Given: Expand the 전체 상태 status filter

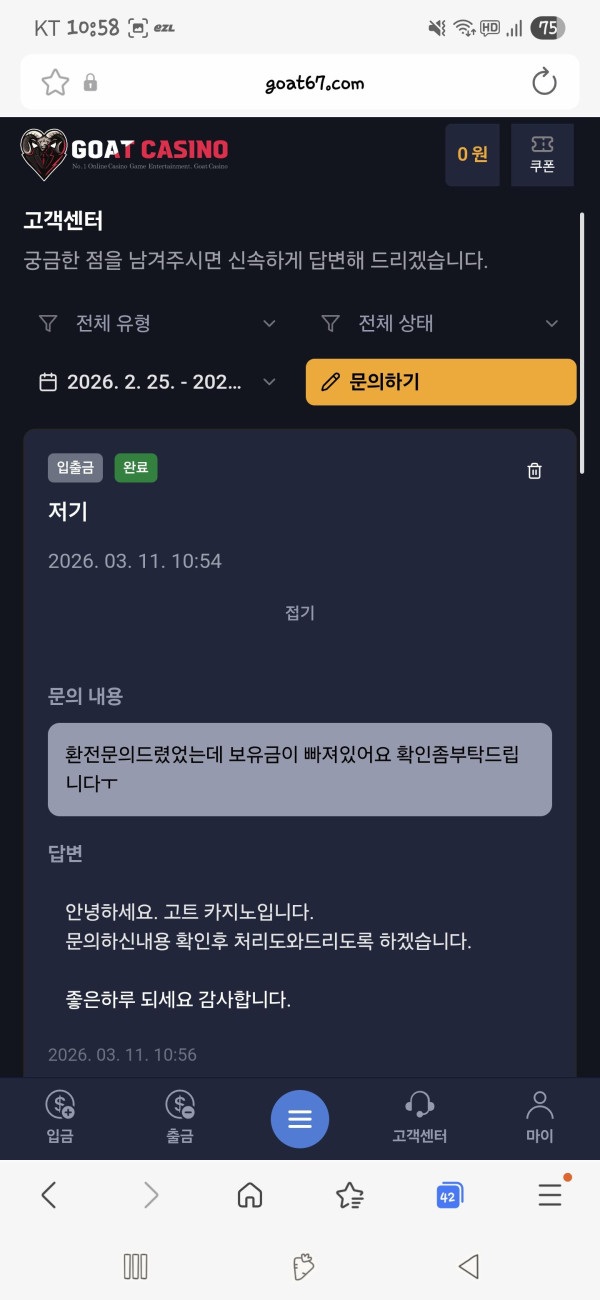Looking at the screenshot, I should (439, 323).
